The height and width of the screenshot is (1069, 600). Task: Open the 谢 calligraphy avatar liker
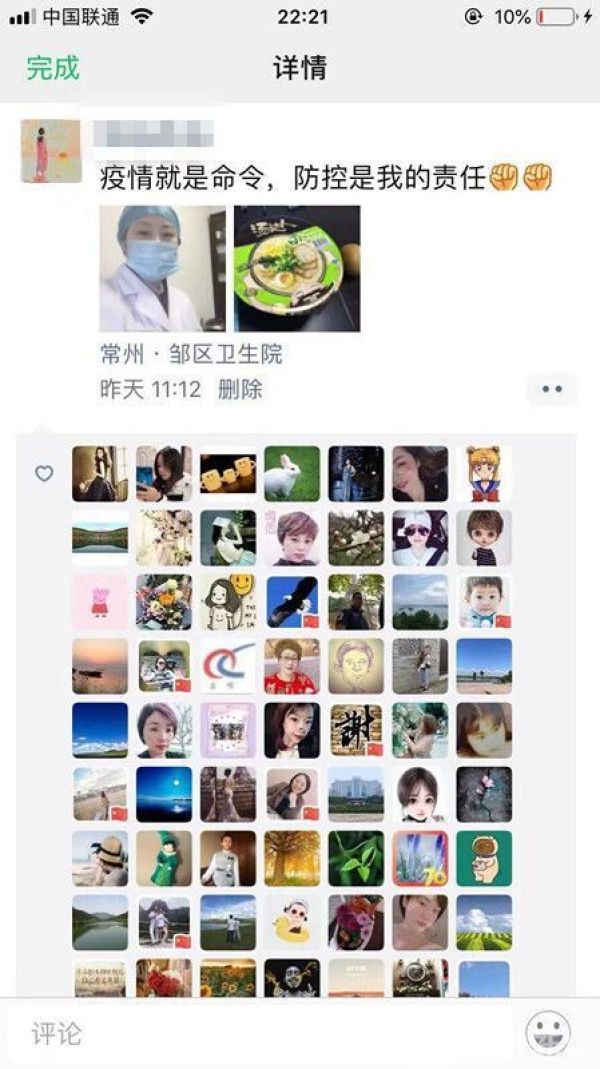point(356,729)
